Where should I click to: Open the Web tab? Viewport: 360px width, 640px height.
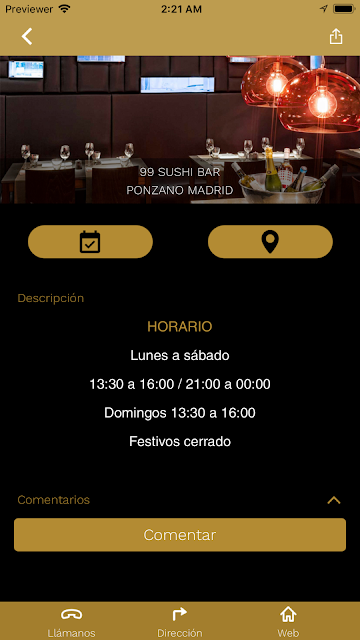click(288, 622)
